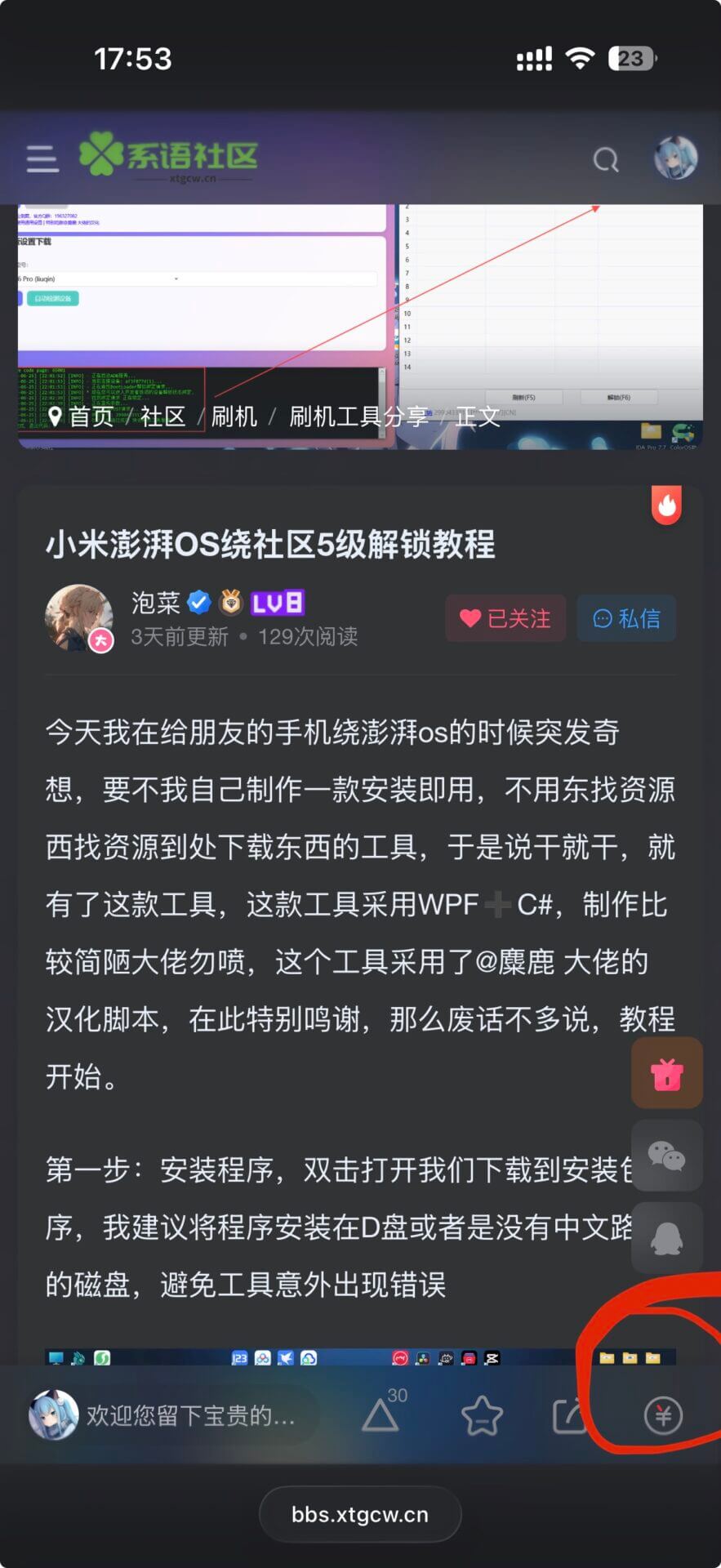Unfollow author via 已关注 button

(505, 618)
